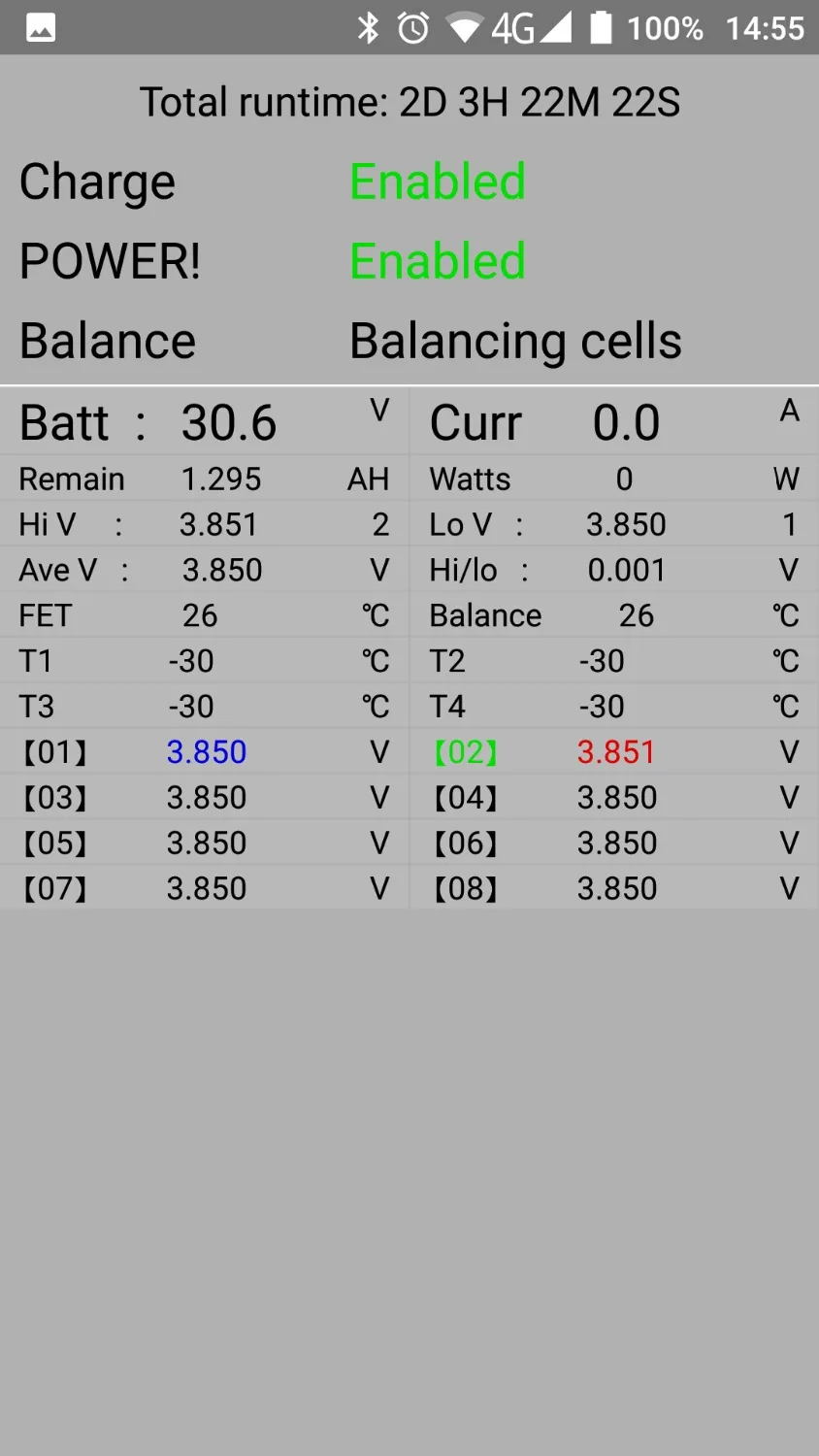Tap the Balance 'Balancing cells' row
The height and width of the screenshot is (1456, 819).
409,341
